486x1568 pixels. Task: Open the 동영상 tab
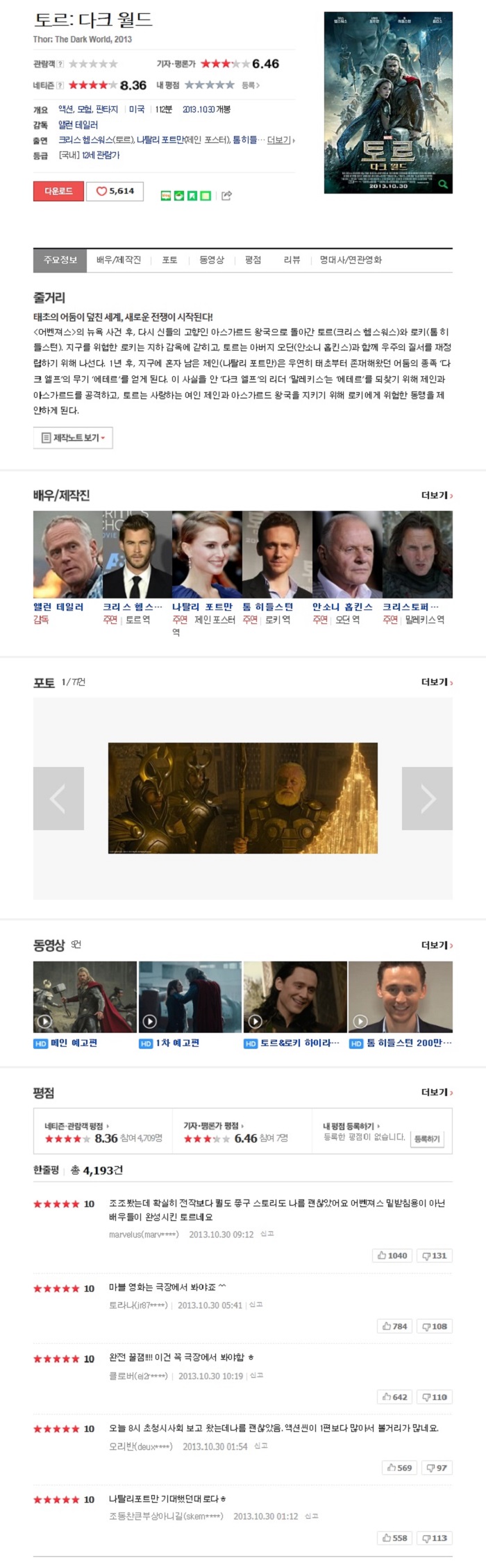click(x=212, y=260)
